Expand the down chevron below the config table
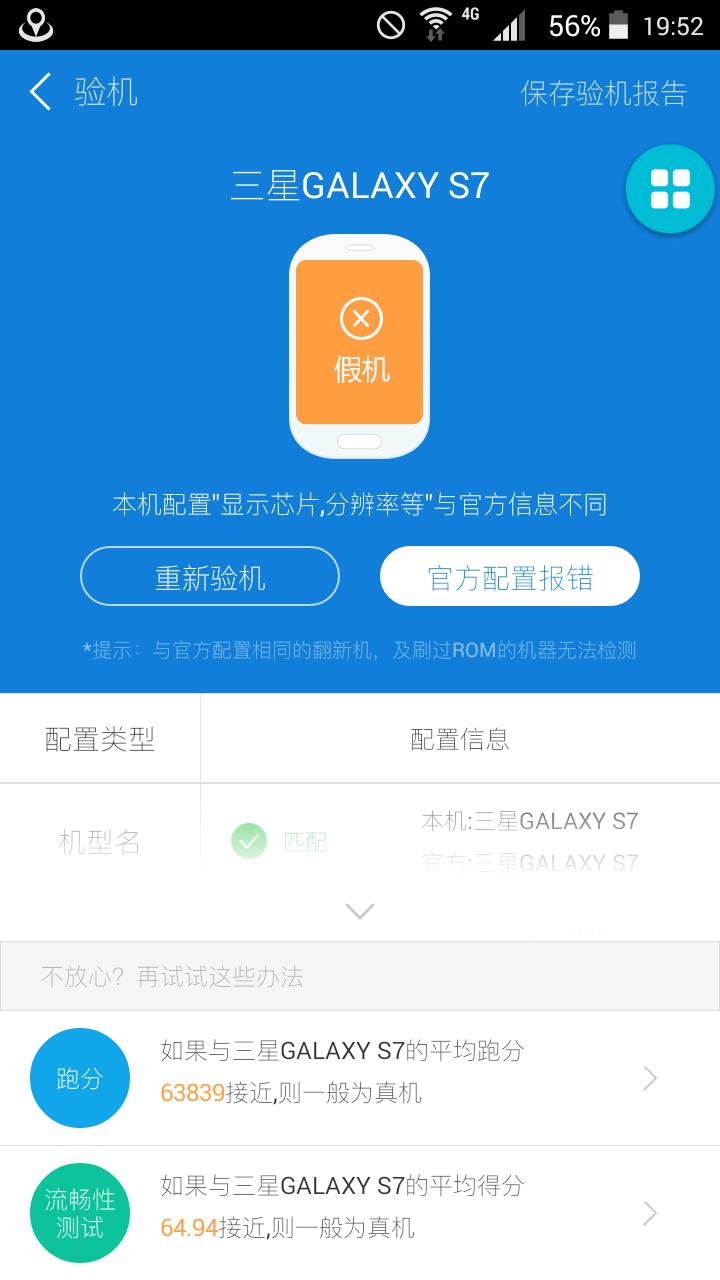This screenshot has height=1280, width=720. (x=359, y=911)
